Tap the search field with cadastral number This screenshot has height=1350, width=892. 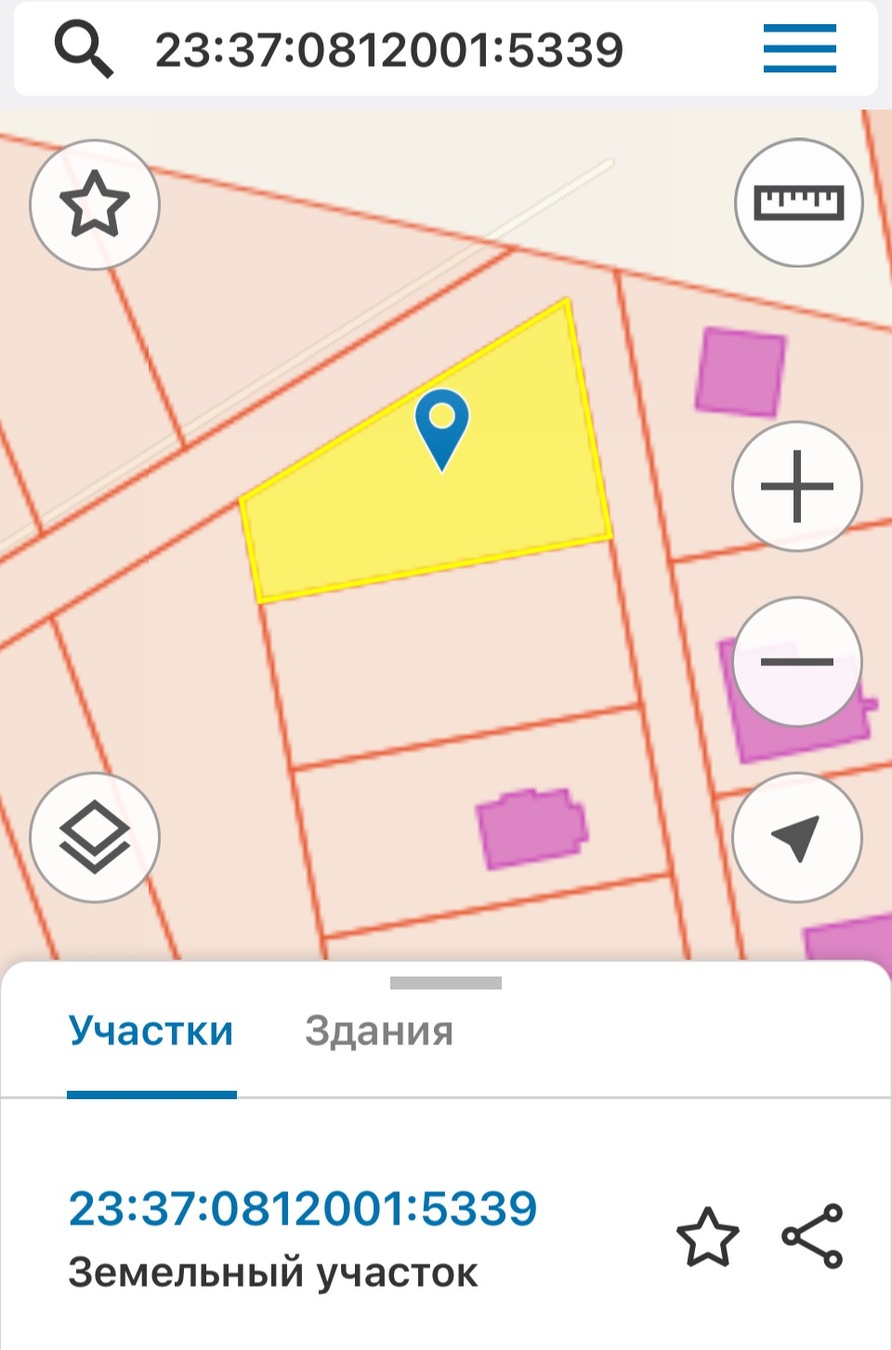pyautogui.click(x=390, y=48)
